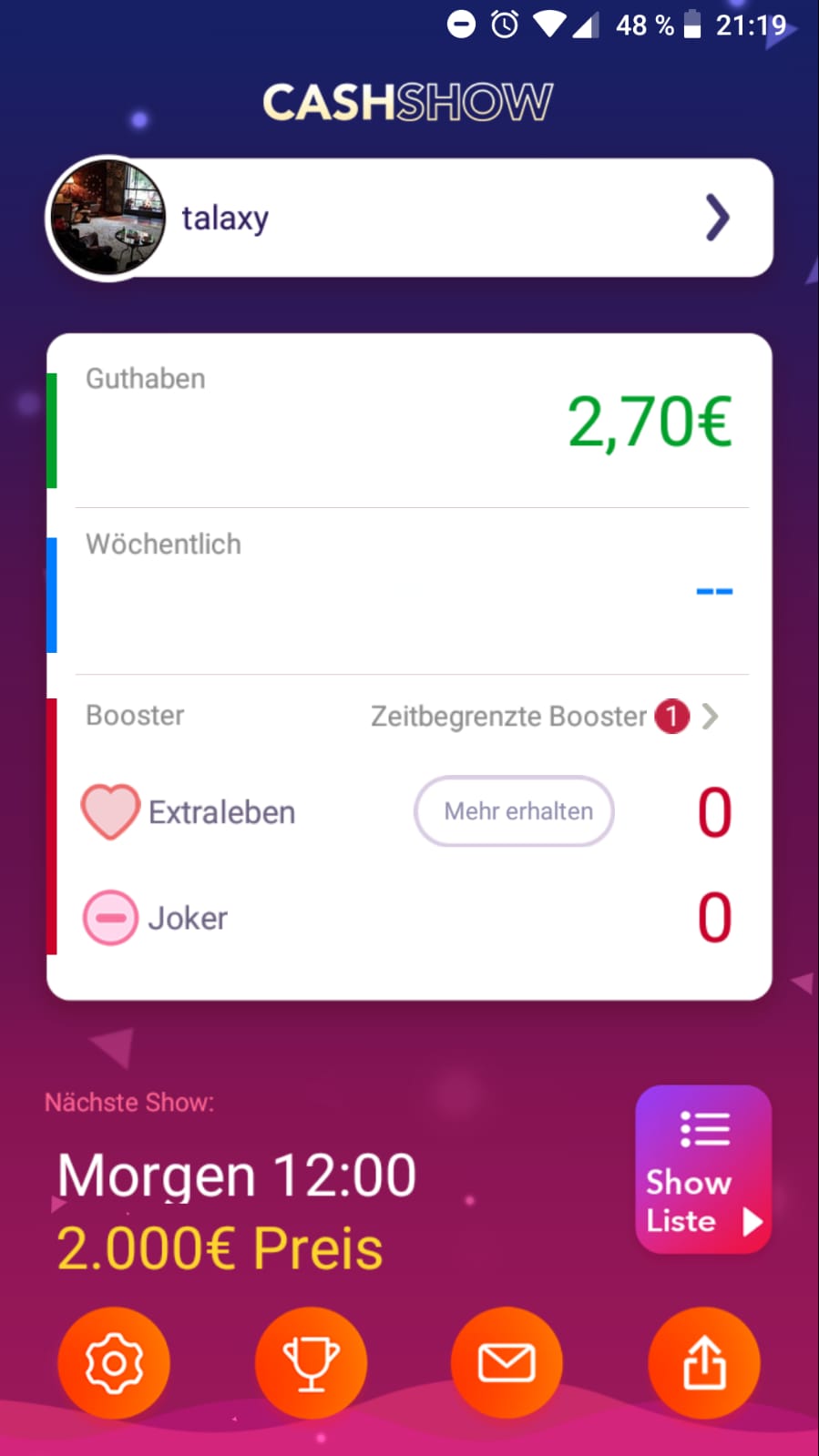
Task: Open settings via the gear icon
Action: tap(114, 1363)
